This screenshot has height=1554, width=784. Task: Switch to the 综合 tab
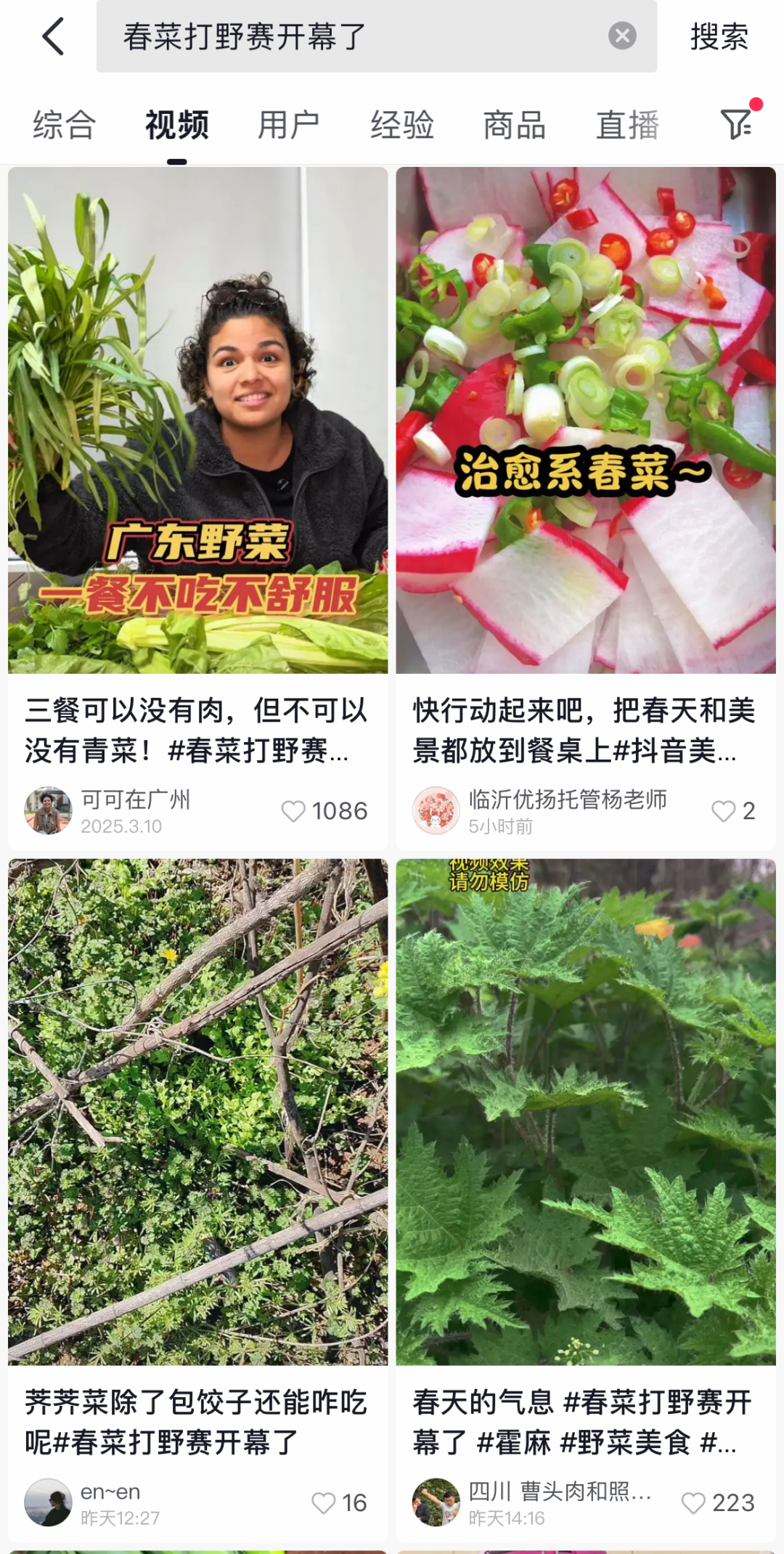click(x=64, y=125)
